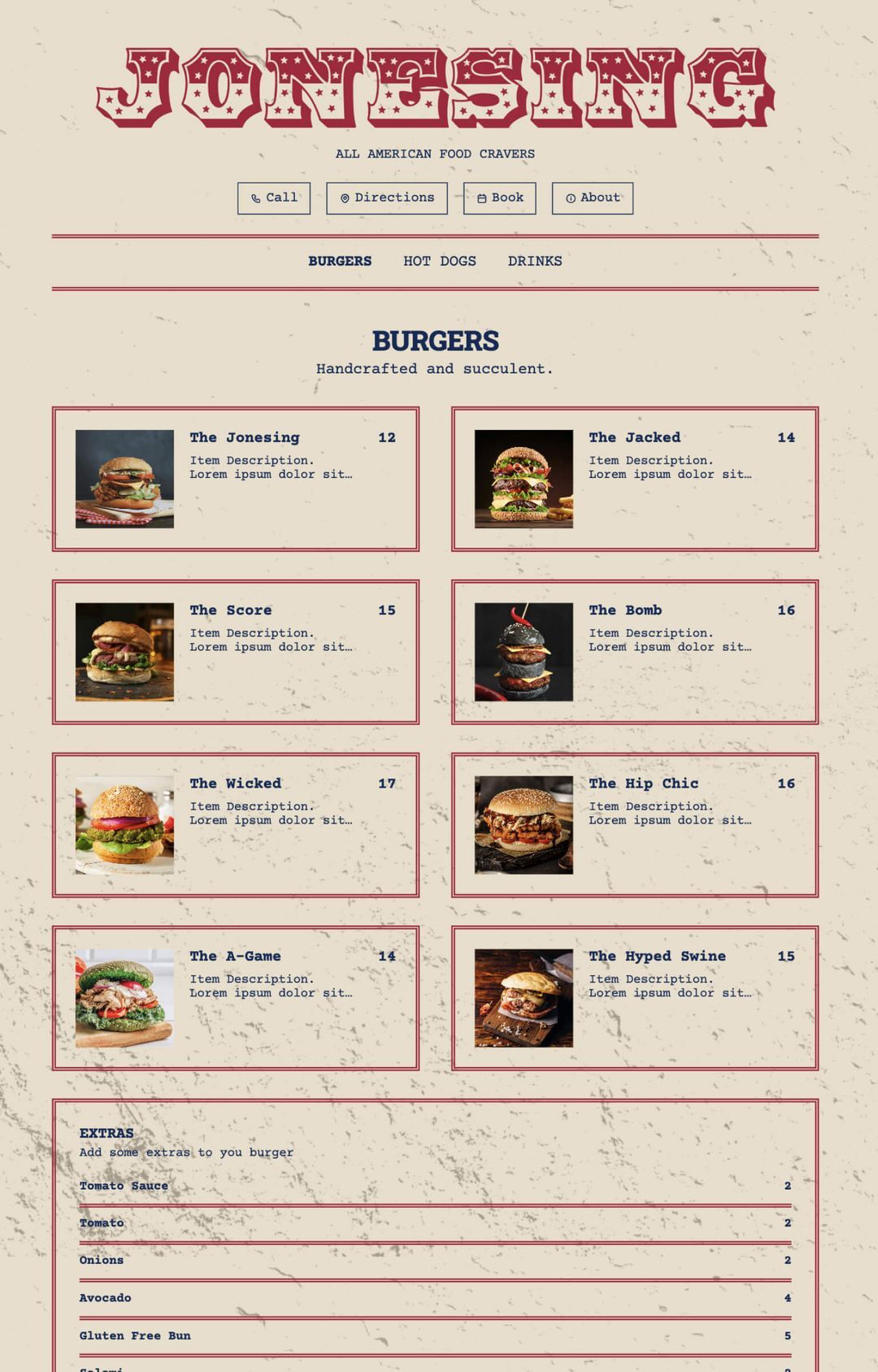Open the Directions link
878x1372 pixels.
[386, 198]
